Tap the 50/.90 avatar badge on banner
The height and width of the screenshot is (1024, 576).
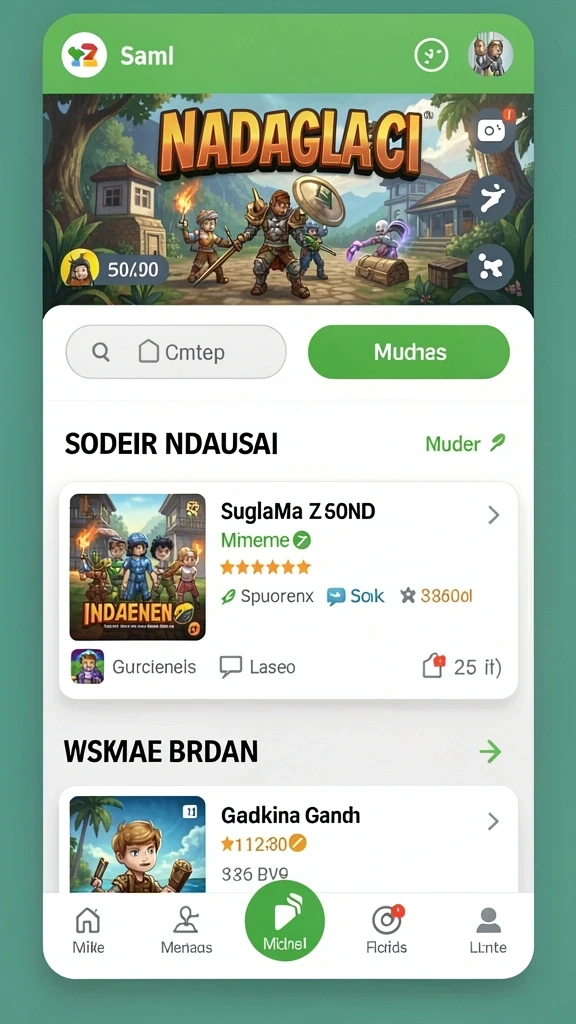coord(114,269)
